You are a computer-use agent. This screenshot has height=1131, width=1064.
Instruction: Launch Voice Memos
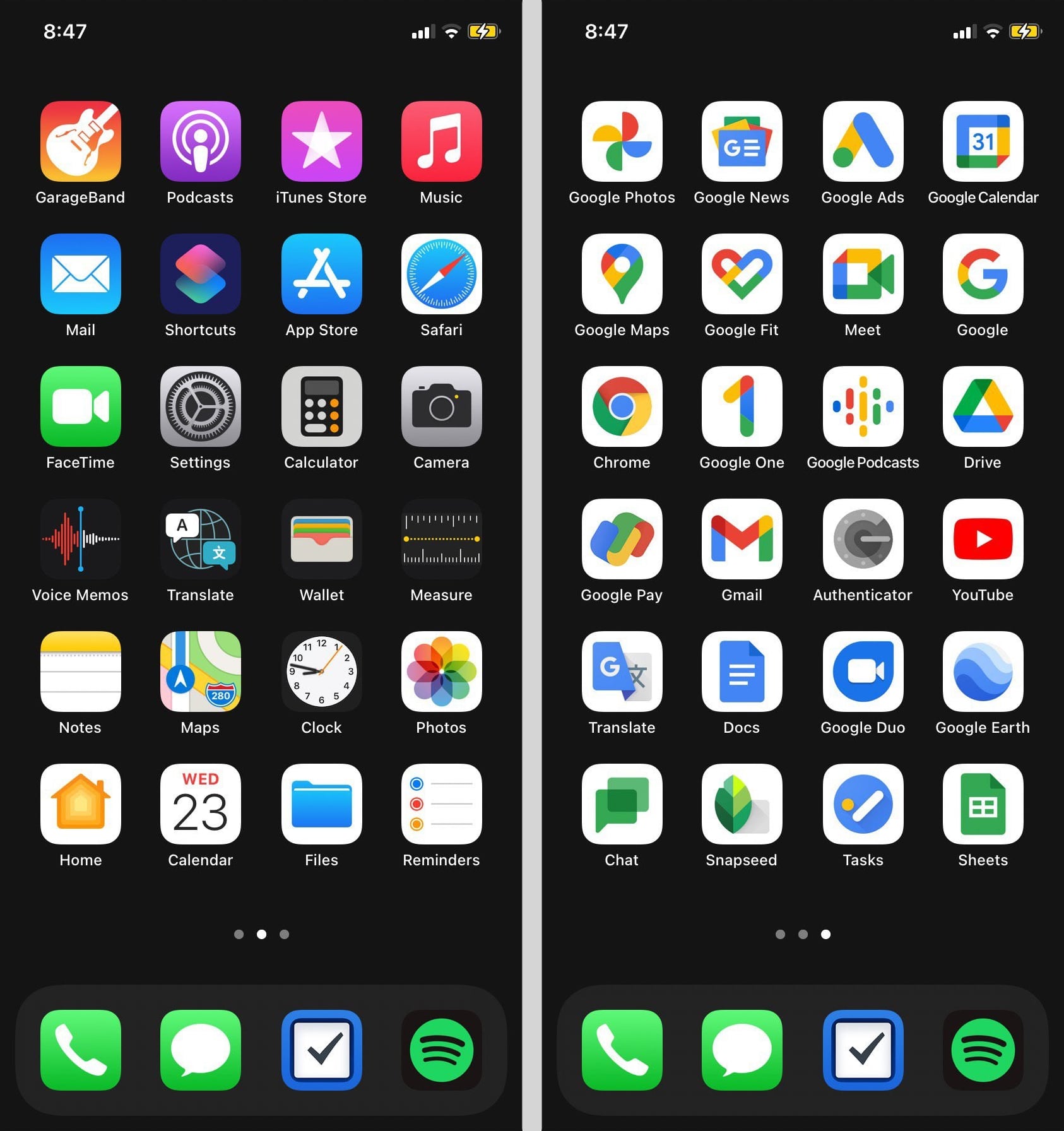[80, 539]
